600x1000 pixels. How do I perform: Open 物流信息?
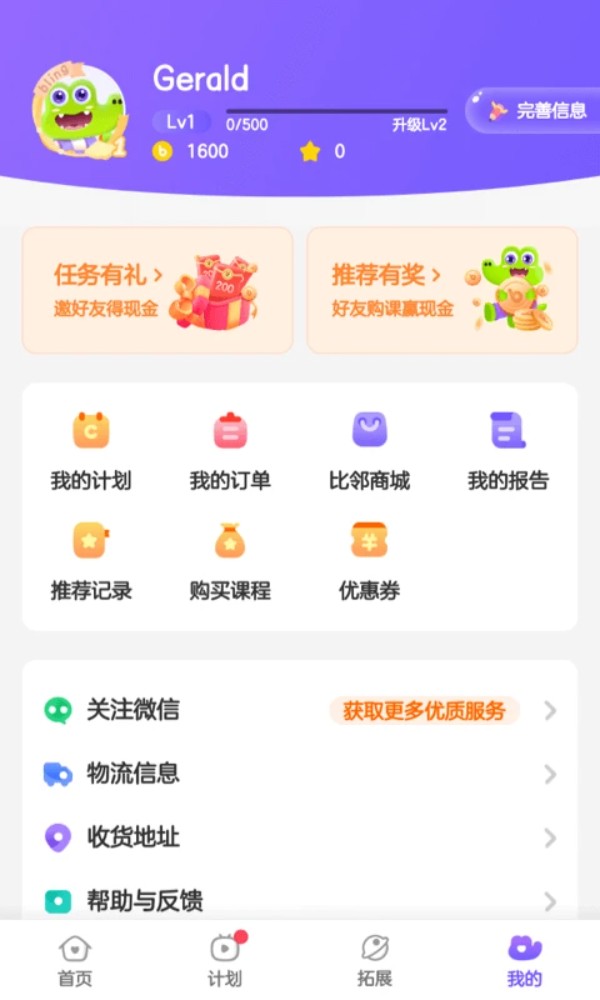click(x=300, y=773)
